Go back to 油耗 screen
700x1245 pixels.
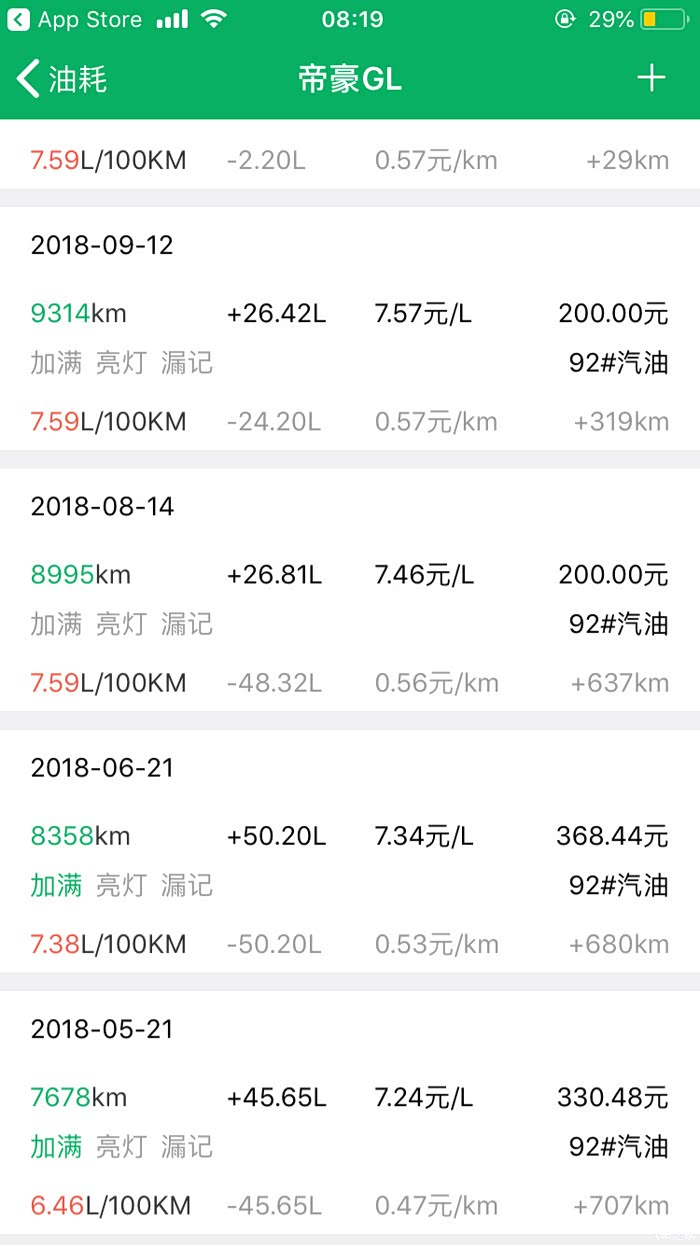pyautogui.click(x=62, y=79)
